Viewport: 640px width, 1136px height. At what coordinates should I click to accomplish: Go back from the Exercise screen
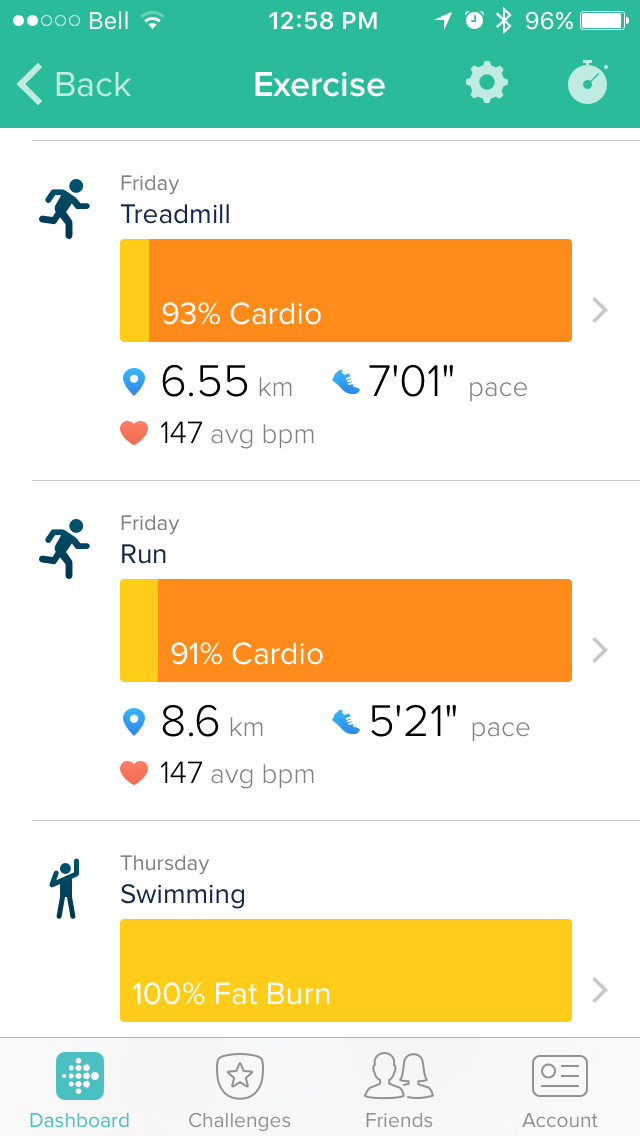(74, 85)
